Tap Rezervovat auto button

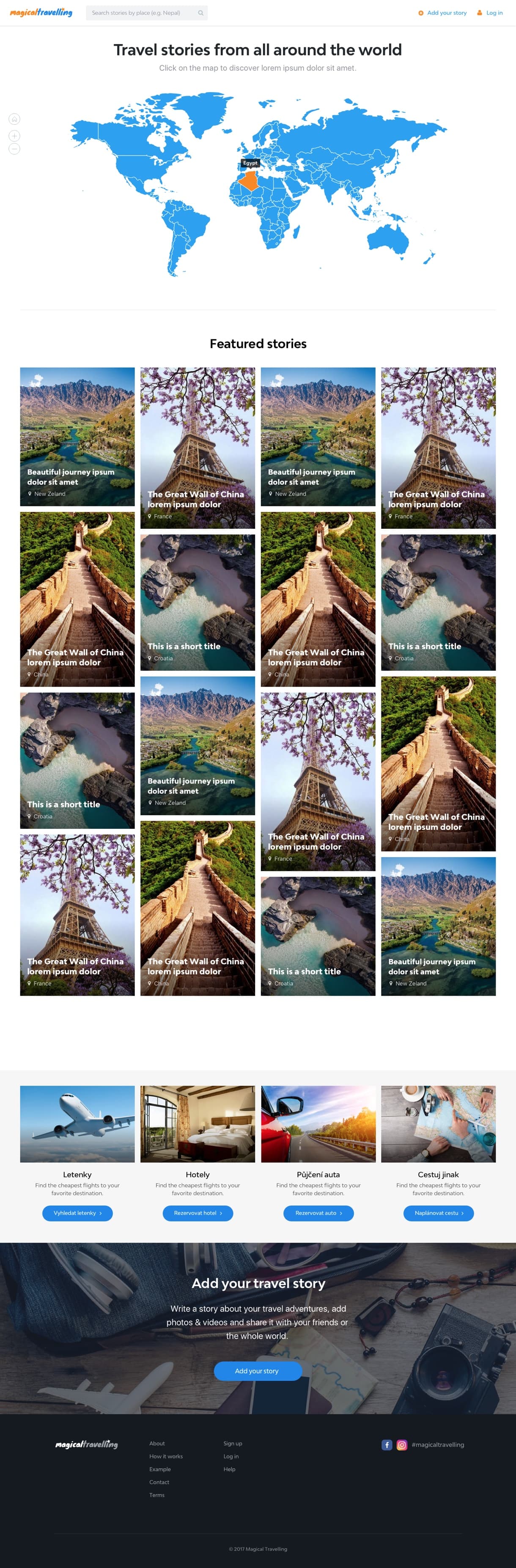pyautogui.click(x=318, y=1213)
